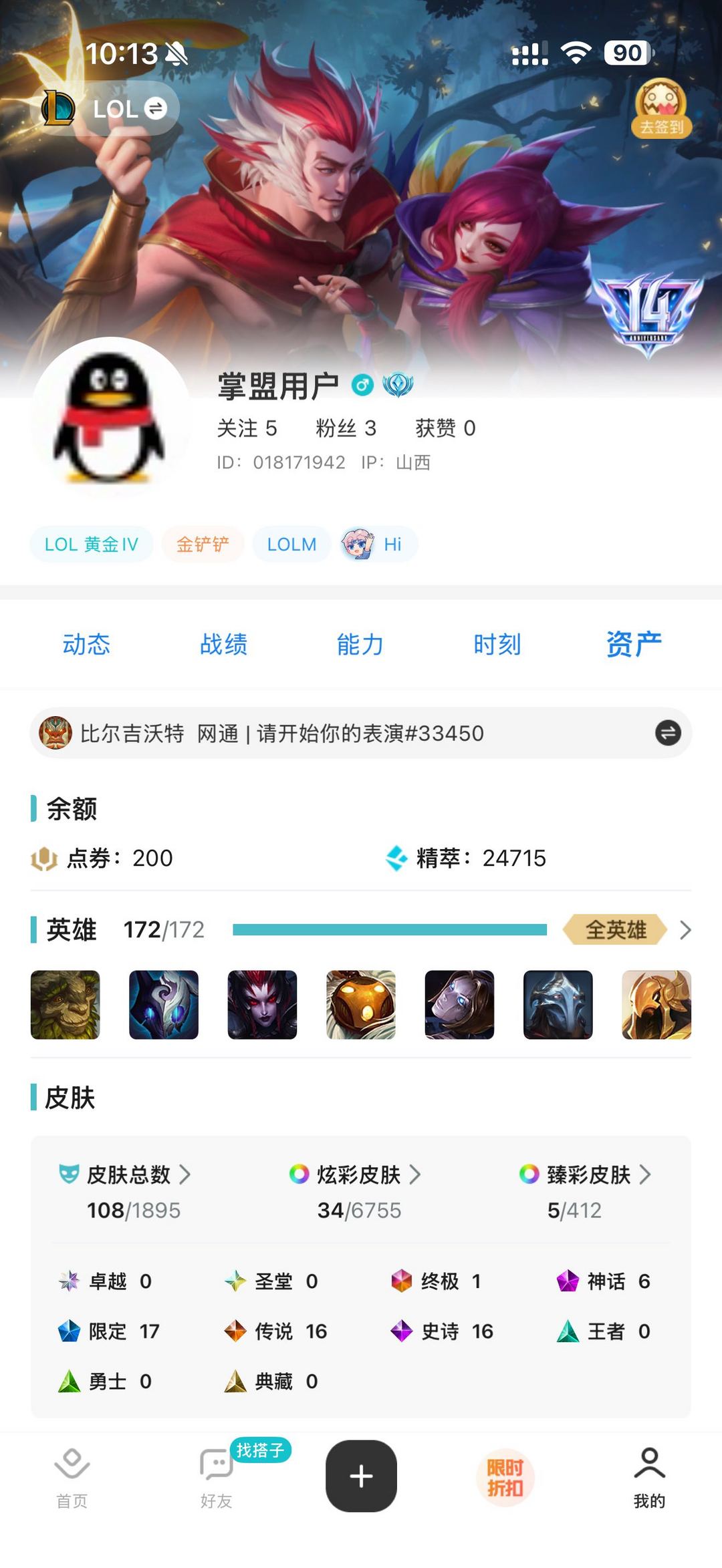Image resolution: width=722 pixels, height=1568 pixels.
Task: Select the LOLM chip
Action: 291,544
